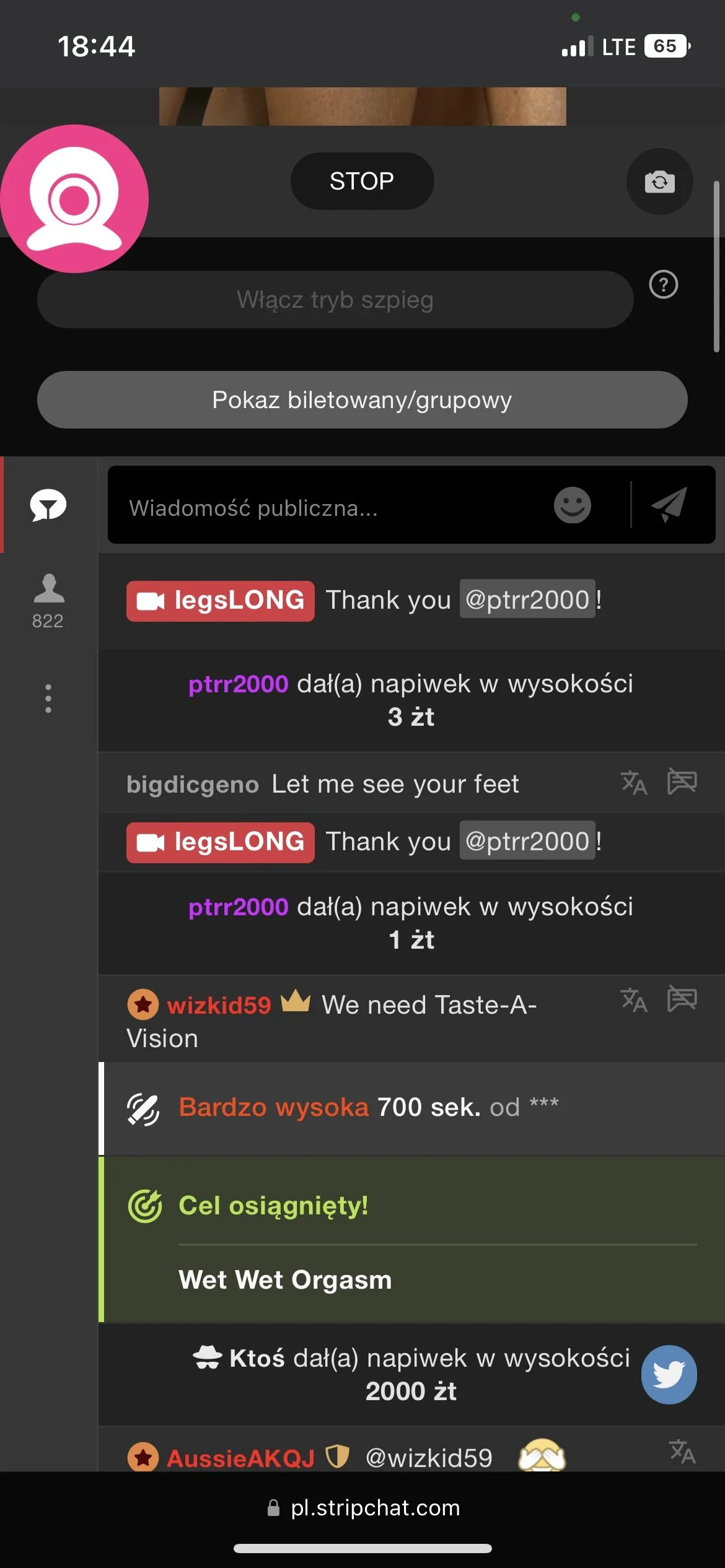Start 'Pokaz biletowany/grupowy' show

point(362,400)
